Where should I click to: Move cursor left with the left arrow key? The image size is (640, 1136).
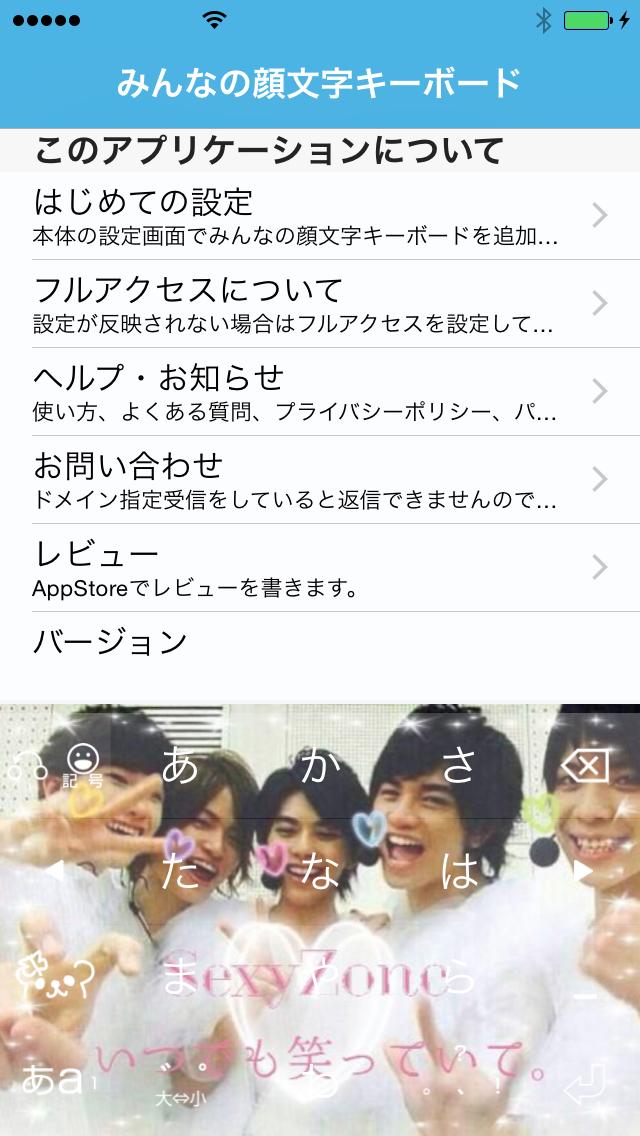(x=55, y=871)
